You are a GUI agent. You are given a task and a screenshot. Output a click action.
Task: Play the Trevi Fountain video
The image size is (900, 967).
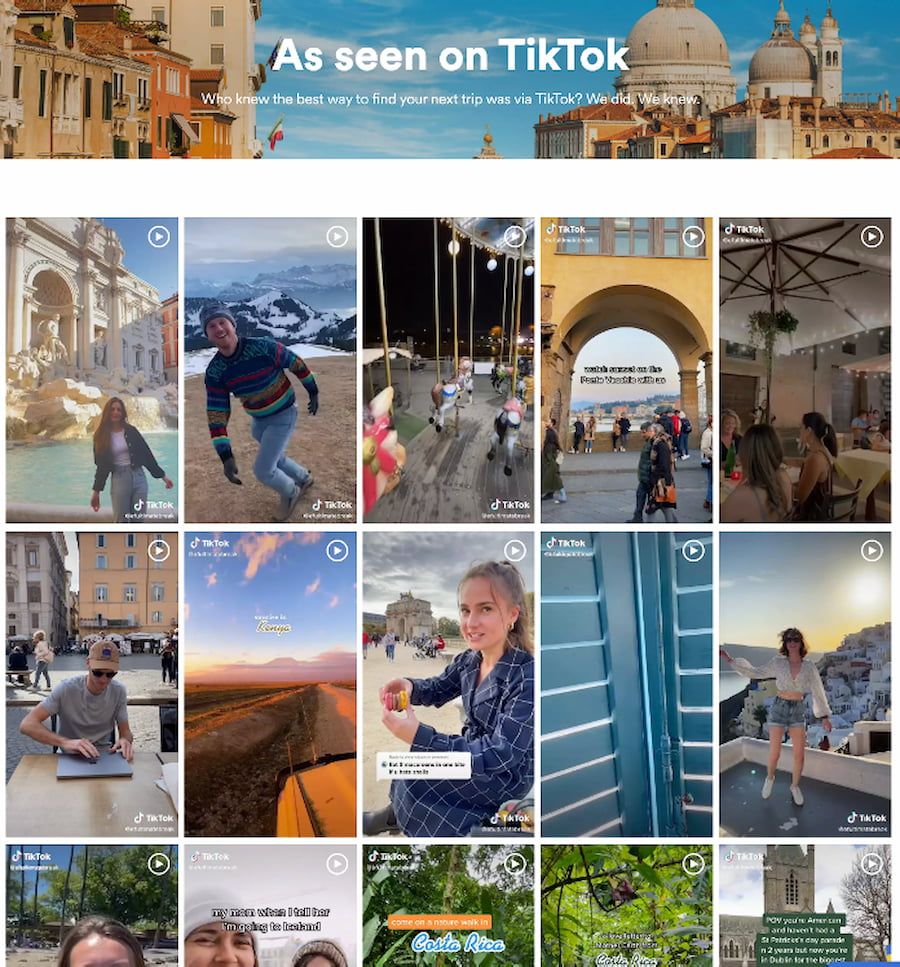[159, 237]
